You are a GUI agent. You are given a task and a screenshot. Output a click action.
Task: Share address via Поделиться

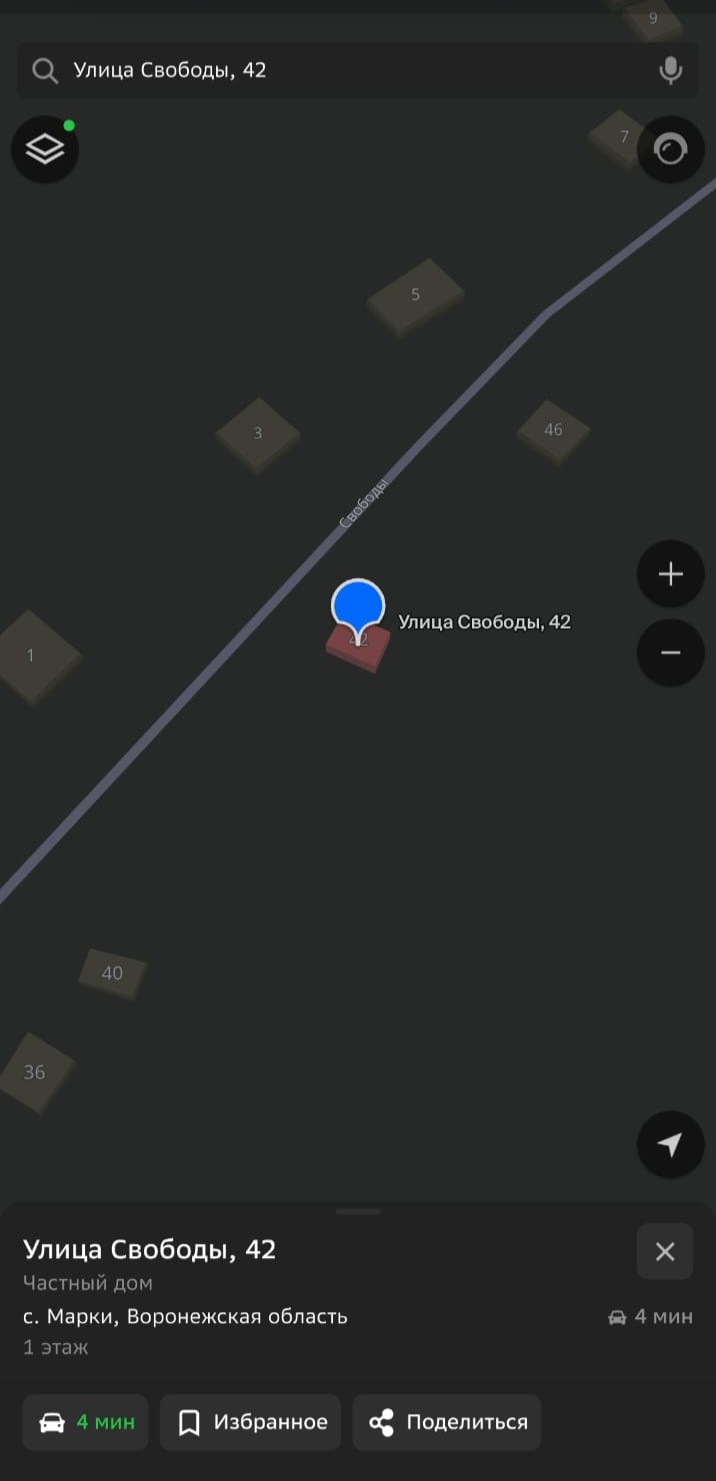pyautogui.click(x=447, y=1422)
